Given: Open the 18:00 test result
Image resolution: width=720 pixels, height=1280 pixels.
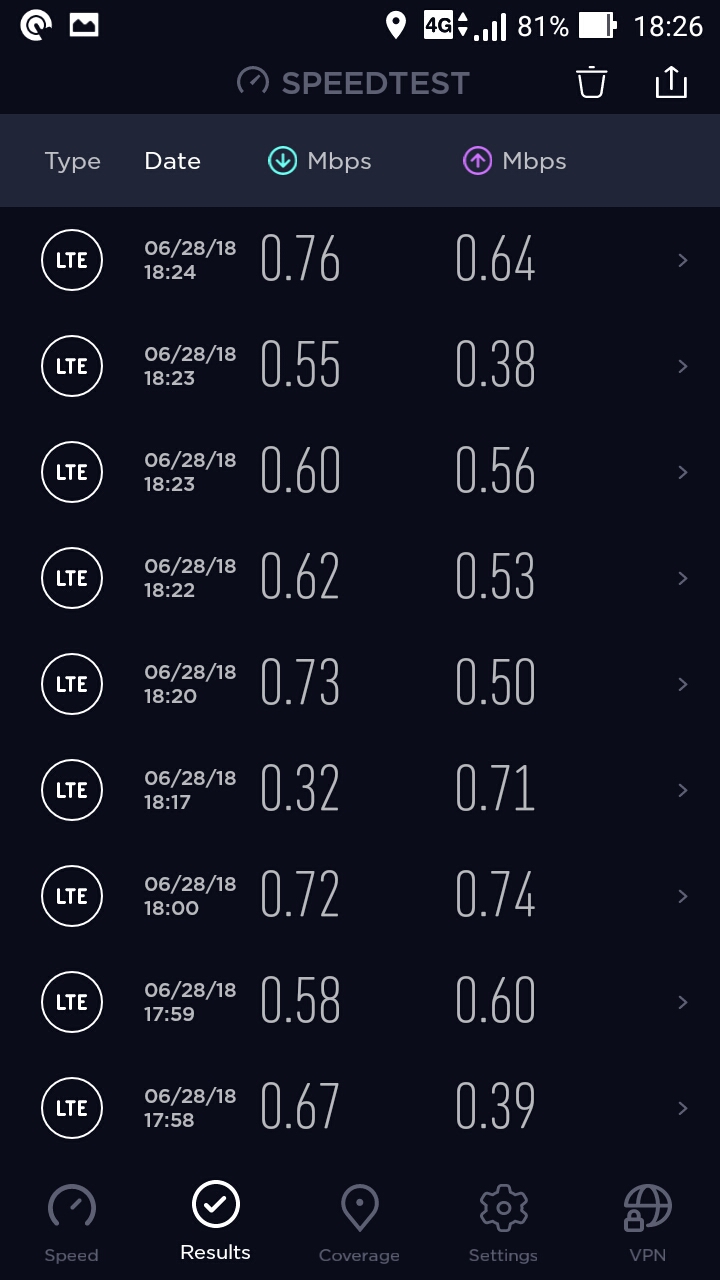Looking at the screenshot, I should pyautogui.click(x=360, y=896).
